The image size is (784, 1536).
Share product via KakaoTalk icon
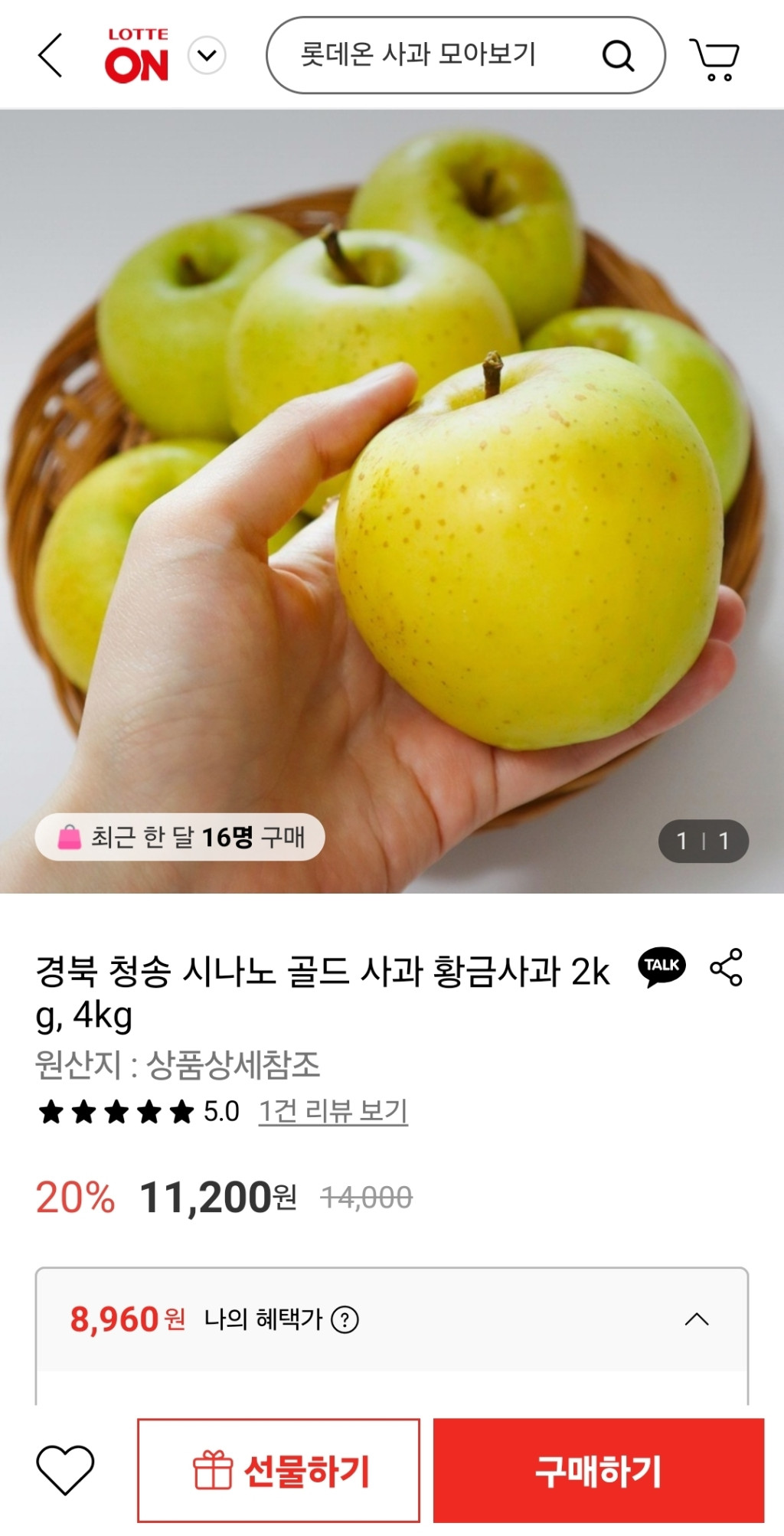coord(661,967)
